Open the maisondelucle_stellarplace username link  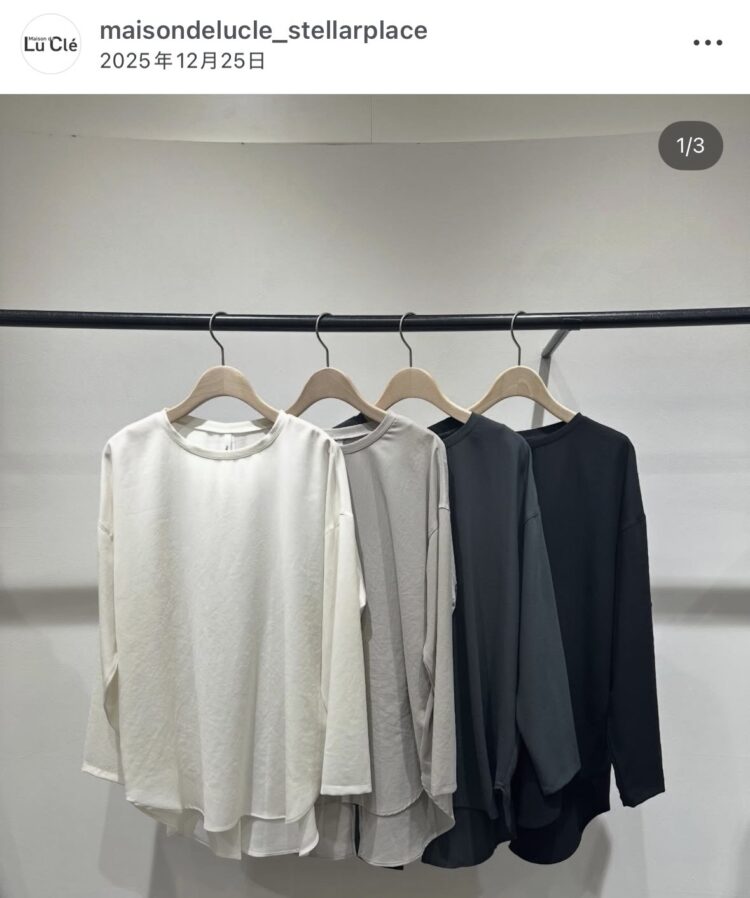click(x=263, y=30)
